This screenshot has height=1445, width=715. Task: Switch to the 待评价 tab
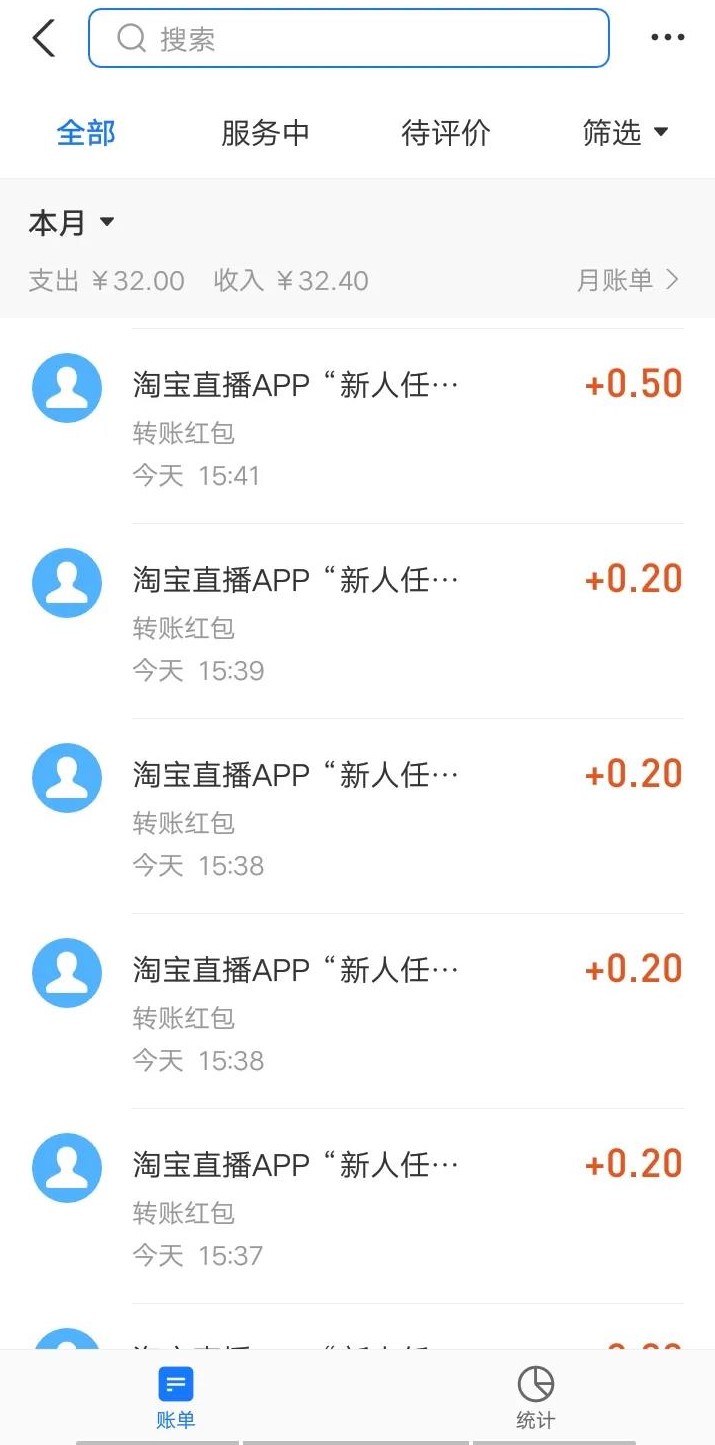point(445,132)
